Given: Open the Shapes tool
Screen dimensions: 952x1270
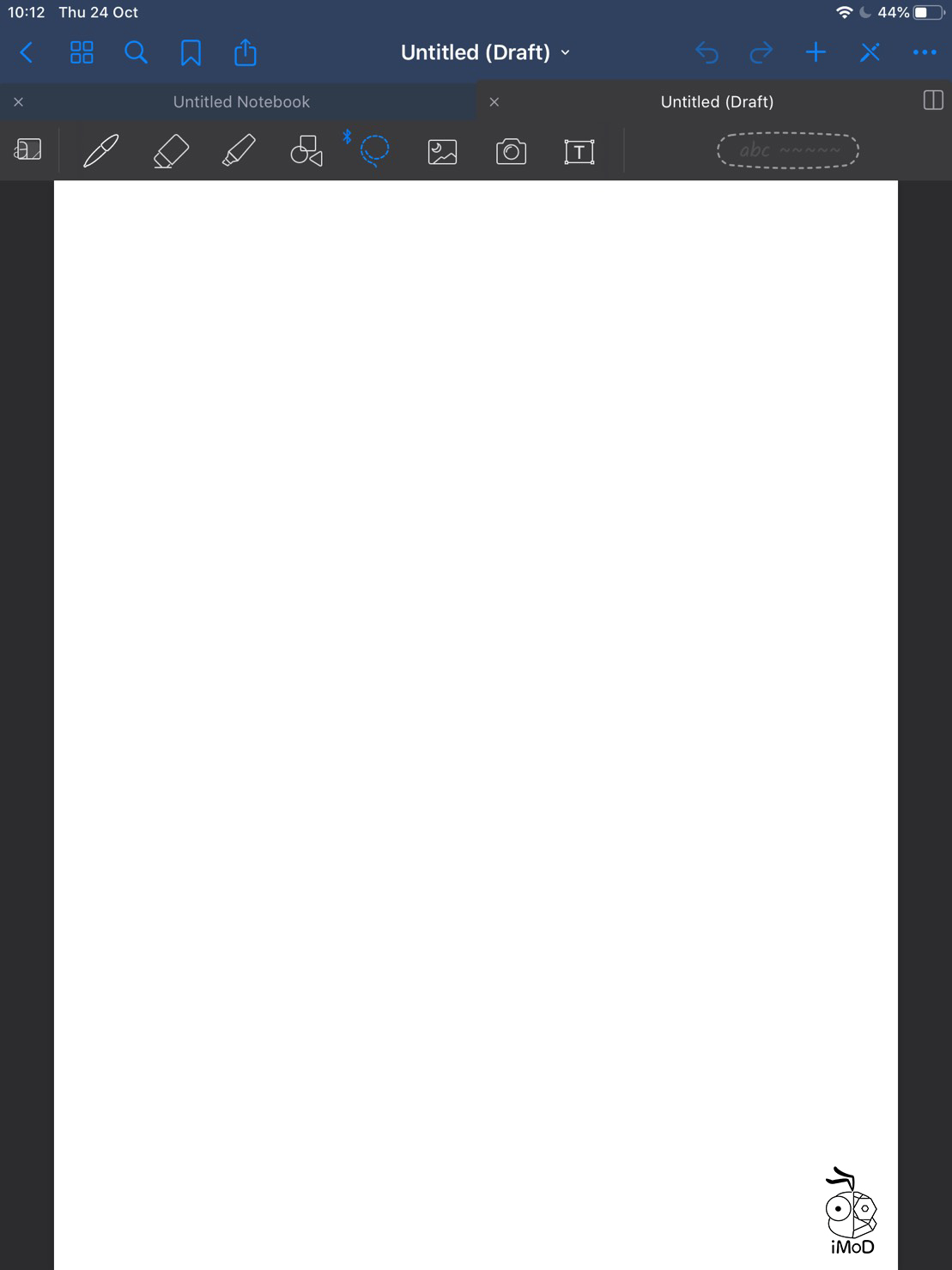Looking at the screenshot, I should coord(306,152).
